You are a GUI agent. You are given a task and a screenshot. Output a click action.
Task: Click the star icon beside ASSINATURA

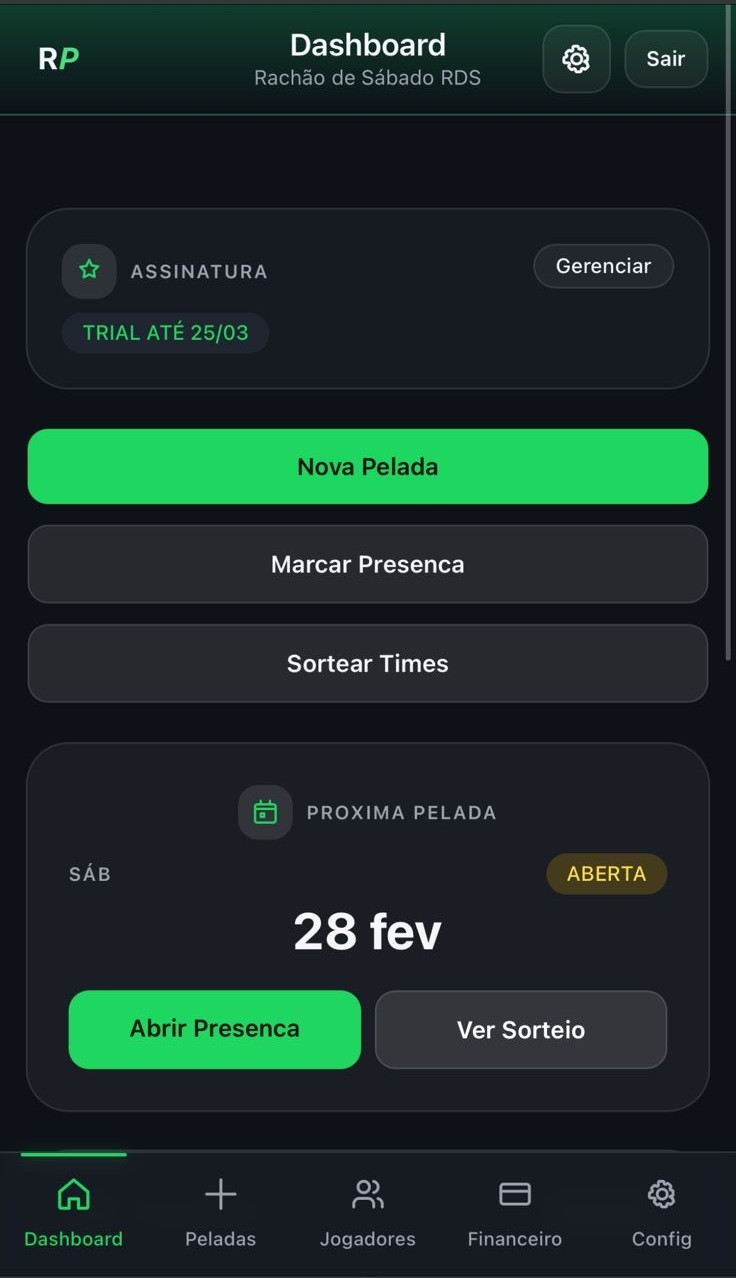click(x=89, y=270)
